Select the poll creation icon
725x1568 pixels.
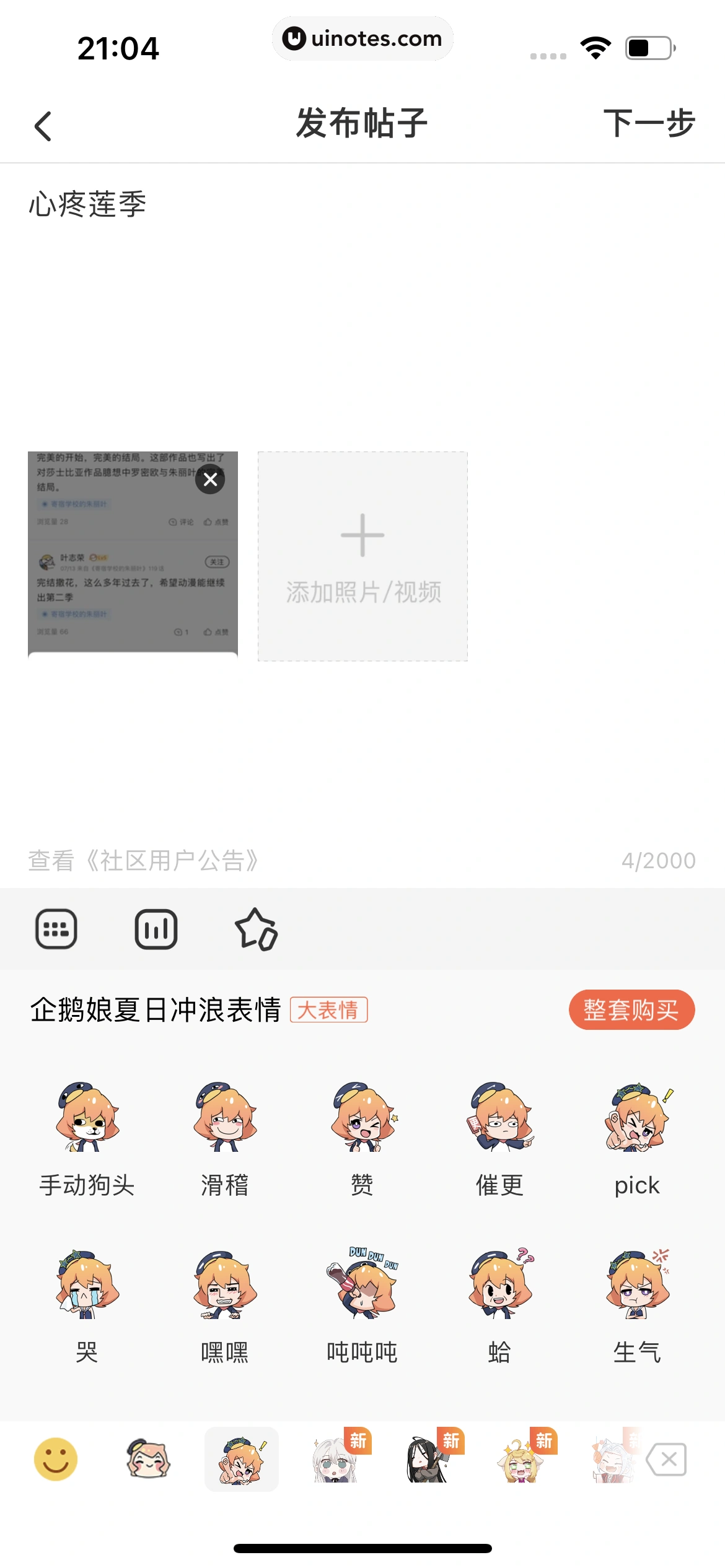156,928
